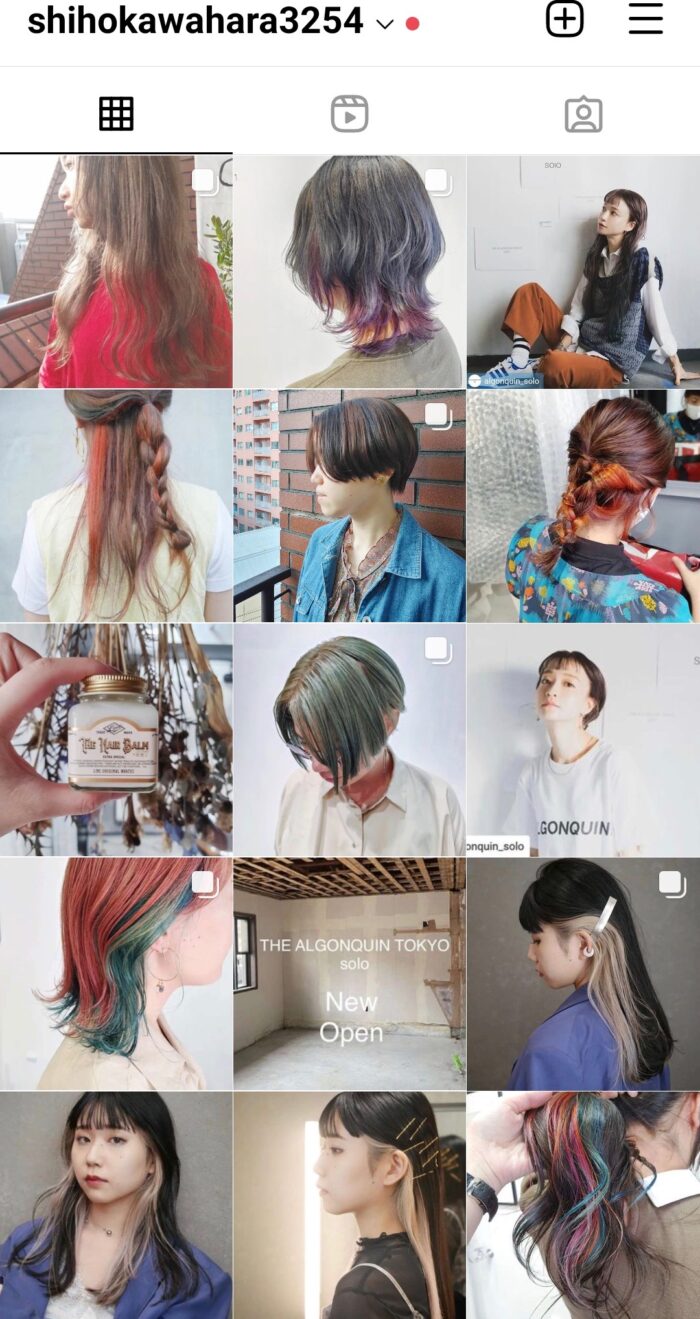Open the denim jacket short hair post
Viewport: 700px width, 1319px height.
coord(349,506)
